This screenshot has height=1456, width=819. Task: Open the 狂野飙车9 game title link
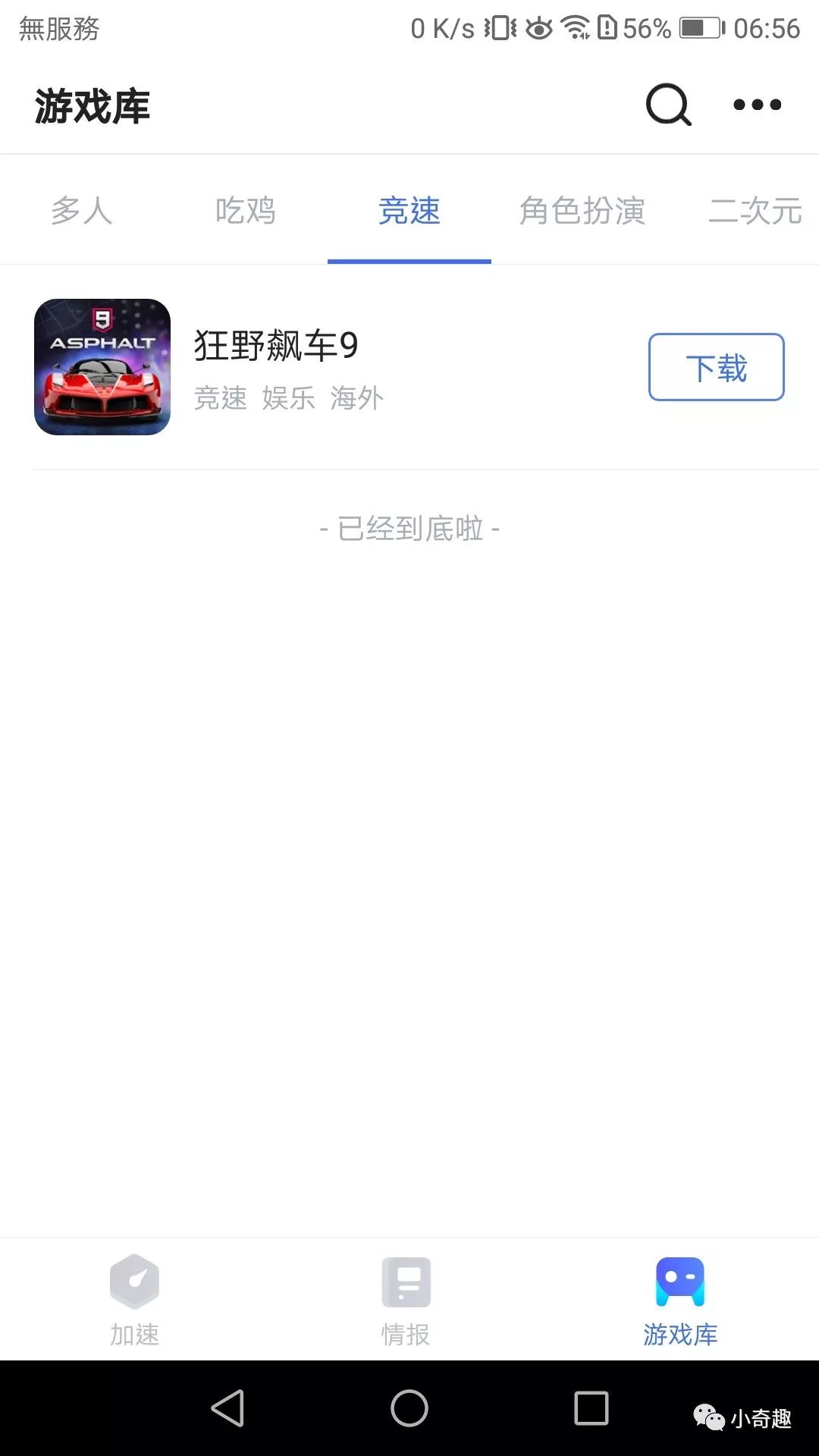tap(275, 346)
